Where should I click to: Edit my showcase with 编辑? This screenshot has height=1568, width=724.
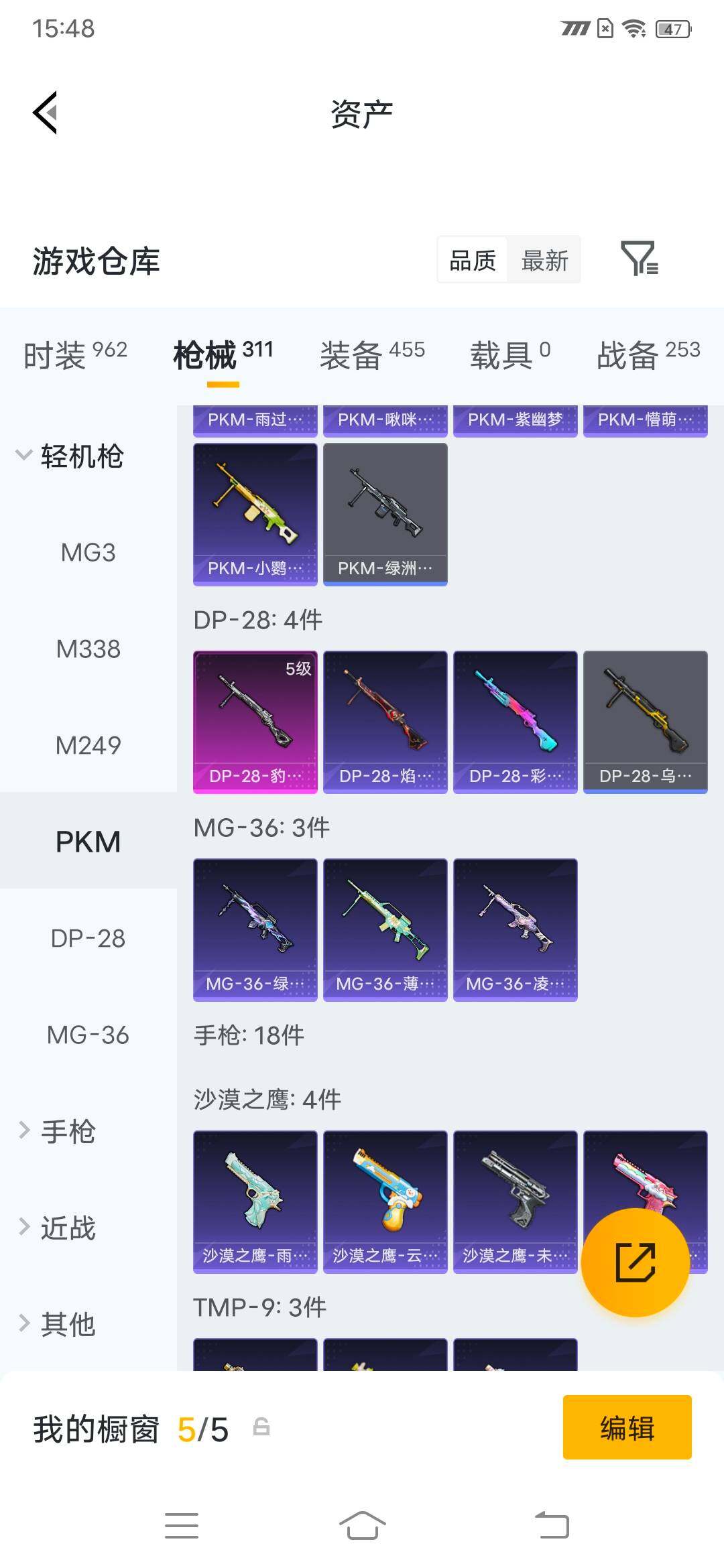coord(627,1427)
